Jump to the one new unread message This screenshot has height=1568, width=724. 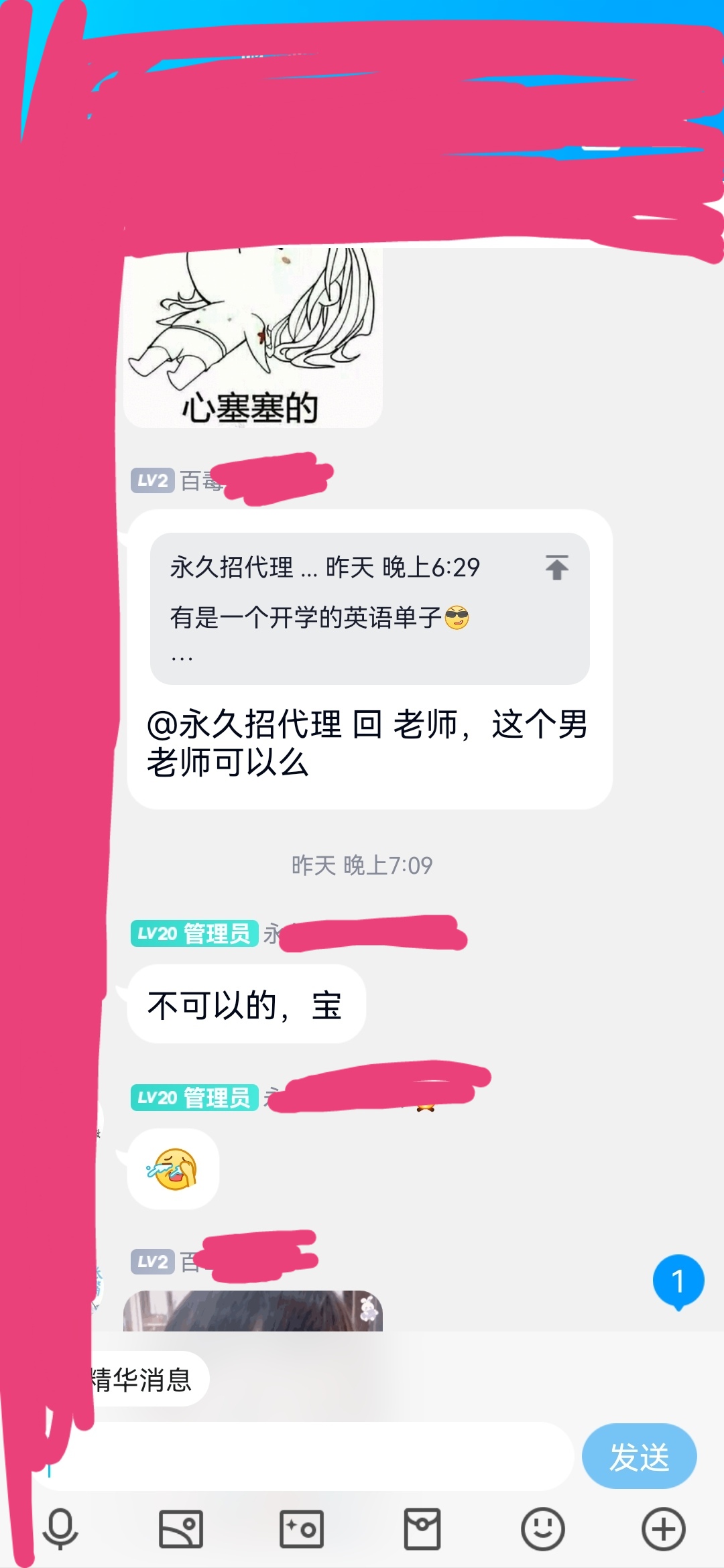coord(678,1281)
